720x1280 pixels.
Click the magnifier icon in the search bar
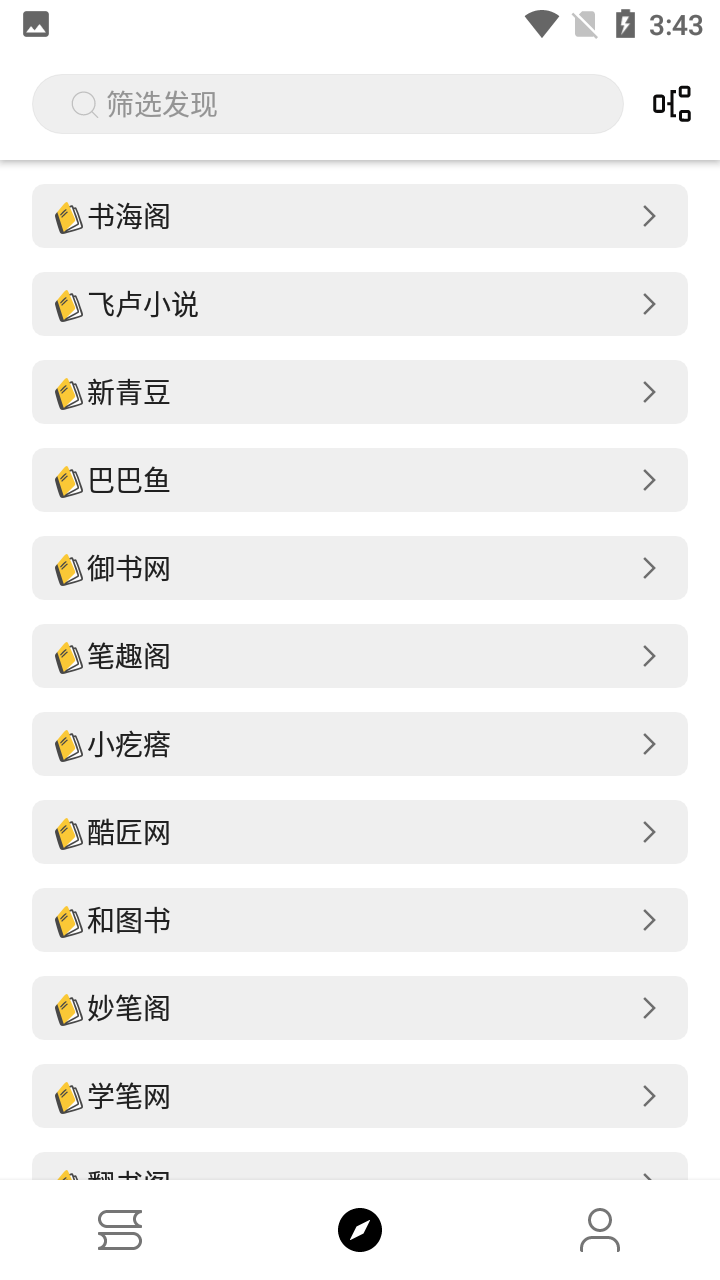pyautogui.click(x=85, y=103)
